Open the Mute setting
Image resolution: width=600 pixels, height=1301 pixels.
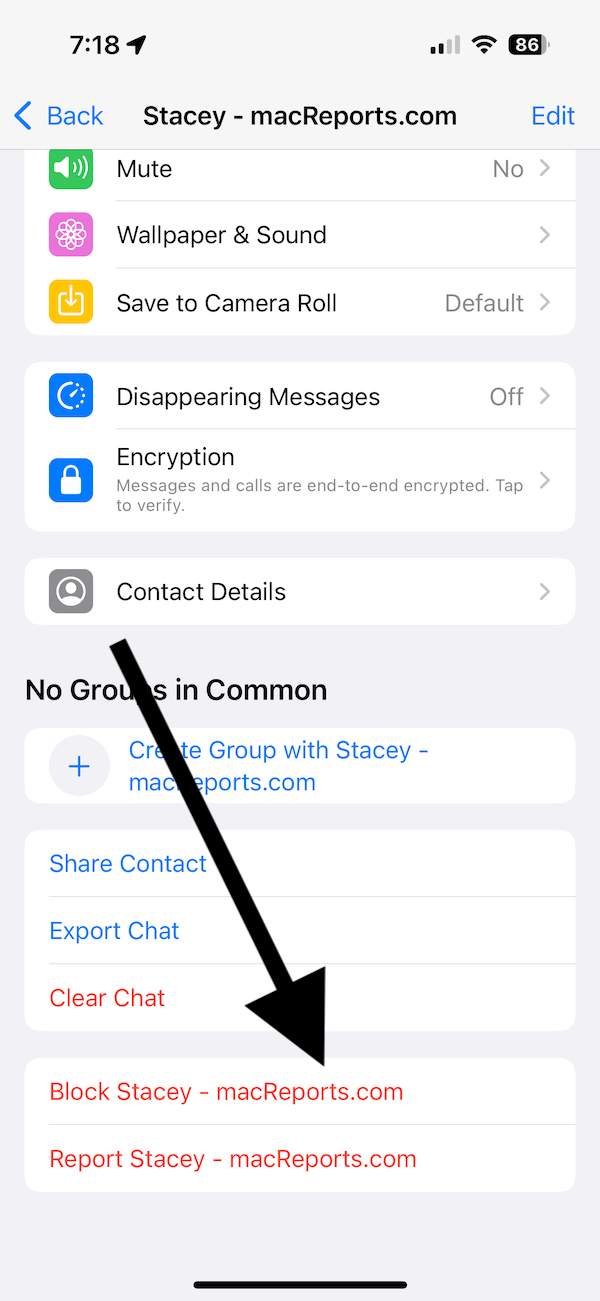[x=300, y=170]
